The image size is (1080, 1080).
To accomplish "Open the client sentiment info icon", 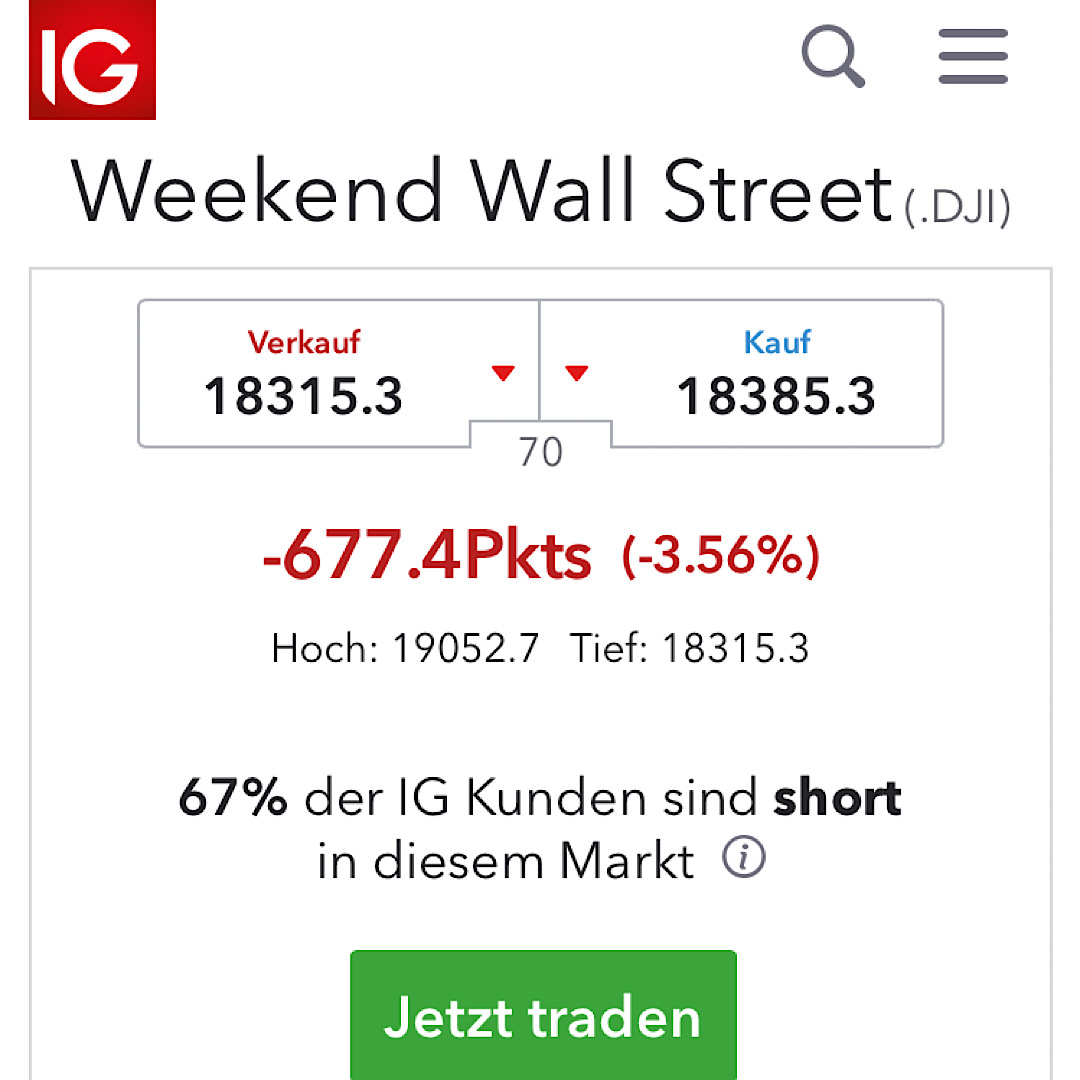I will point(744,858).
